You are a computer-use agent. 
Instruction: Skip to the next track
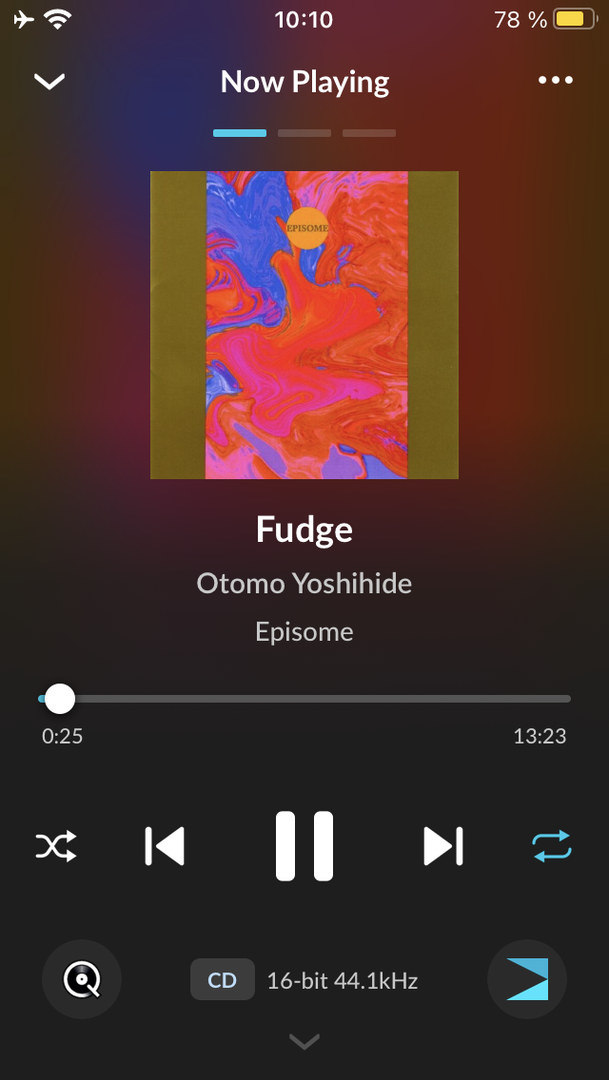(443, 846)
